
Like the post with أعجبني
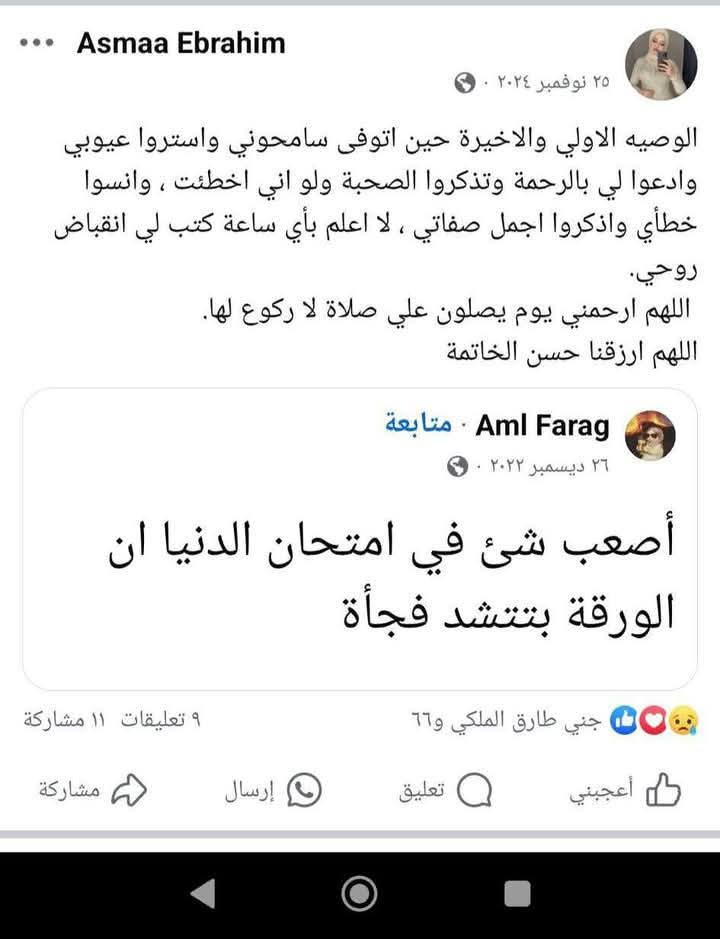tap(638, 791)
